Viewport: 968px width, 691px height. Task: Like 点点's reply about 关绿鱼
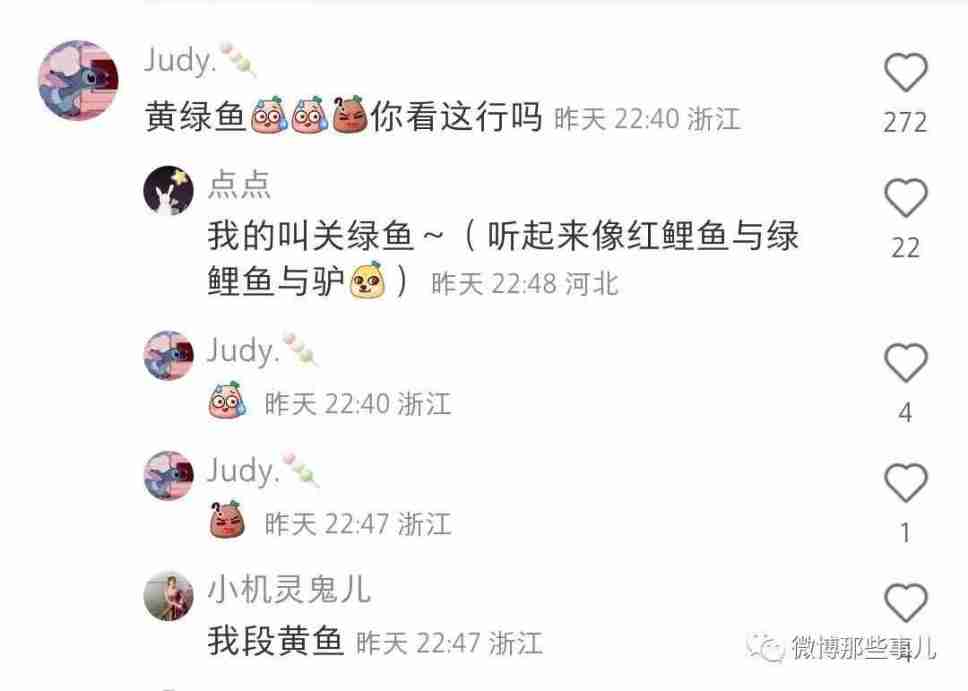tap(906, 199)
